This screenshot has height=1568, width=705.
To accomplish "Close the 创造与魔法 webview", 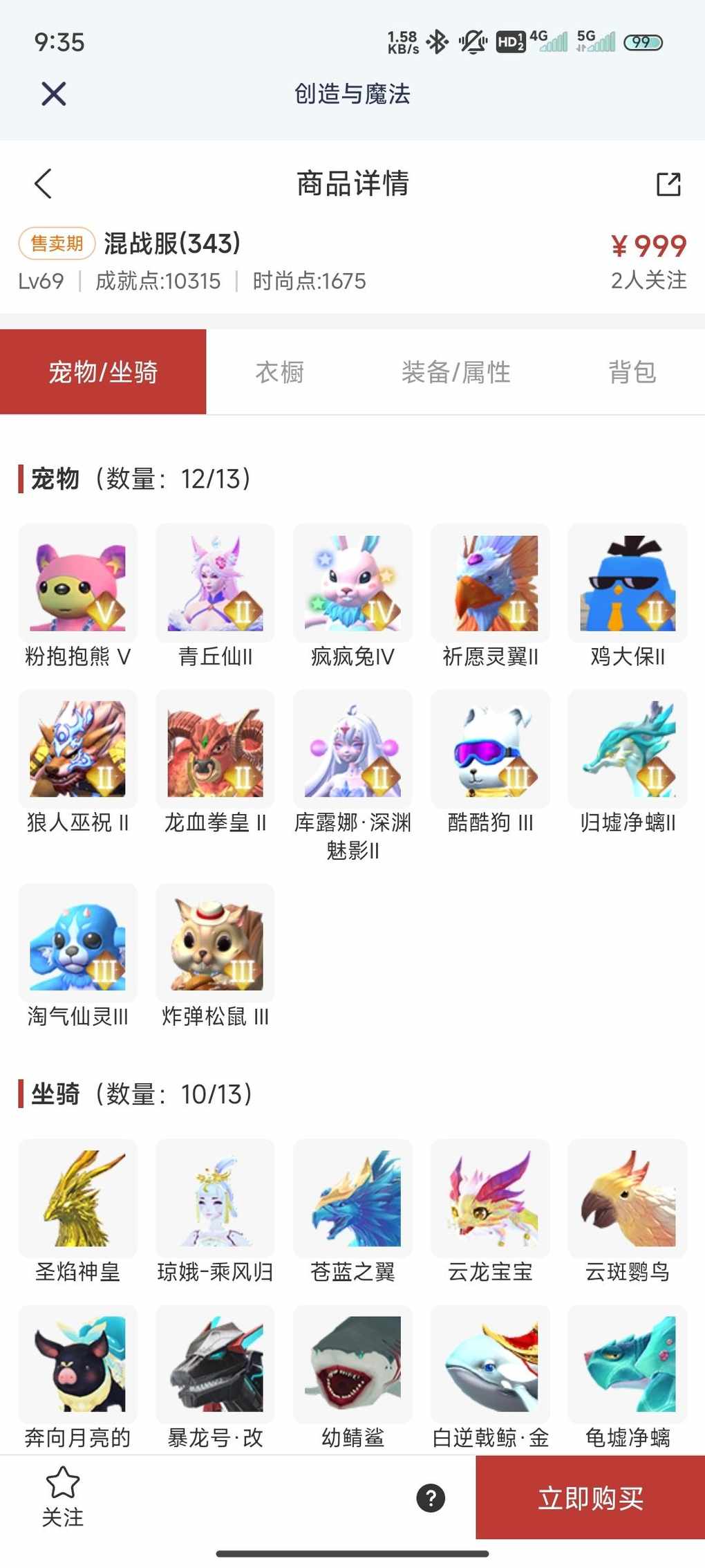I will coord(53,93).
